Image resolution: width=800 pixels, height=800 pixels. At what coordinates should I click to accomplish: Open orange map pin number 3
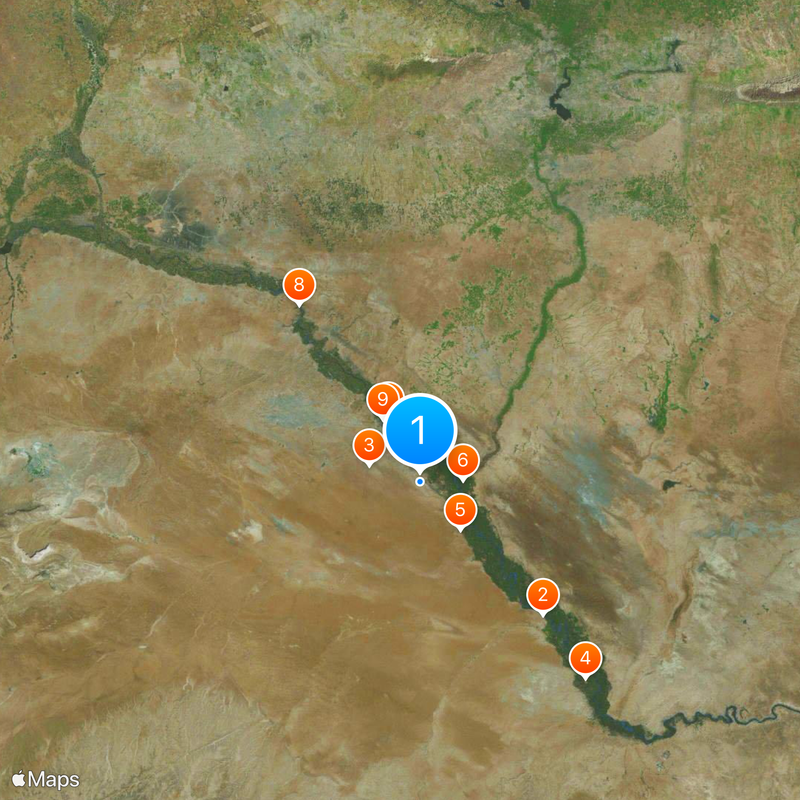369,445
